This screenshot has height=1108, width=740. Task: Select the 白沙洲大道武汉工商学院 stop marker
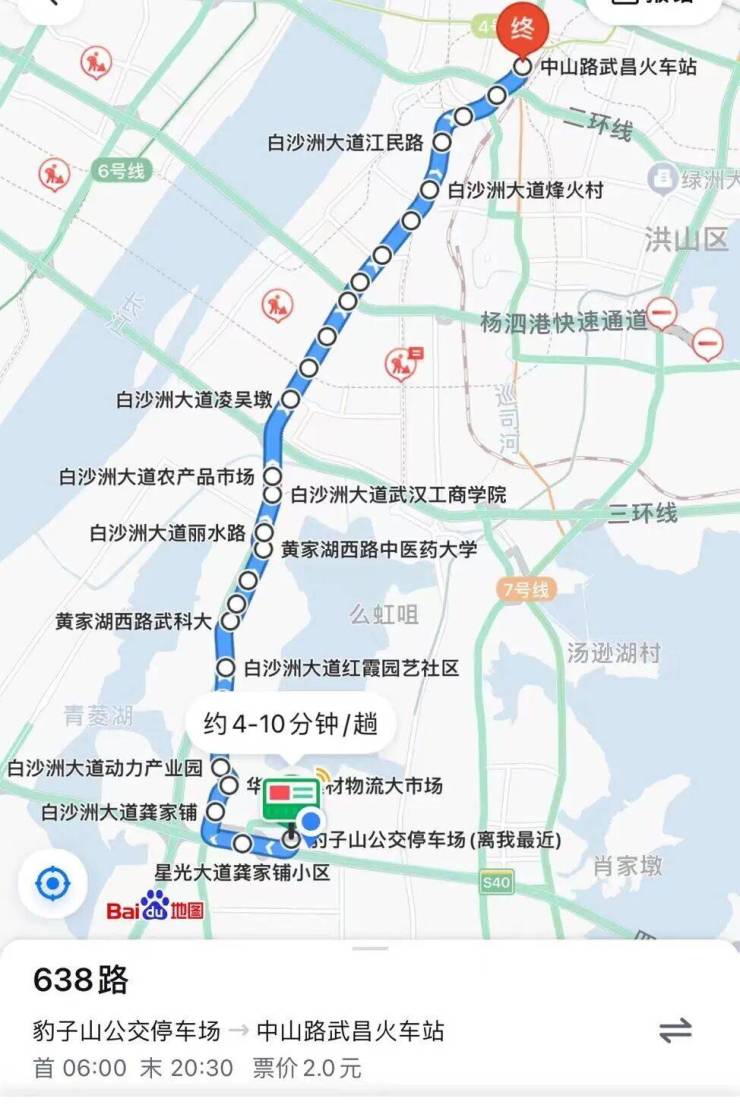272,494
